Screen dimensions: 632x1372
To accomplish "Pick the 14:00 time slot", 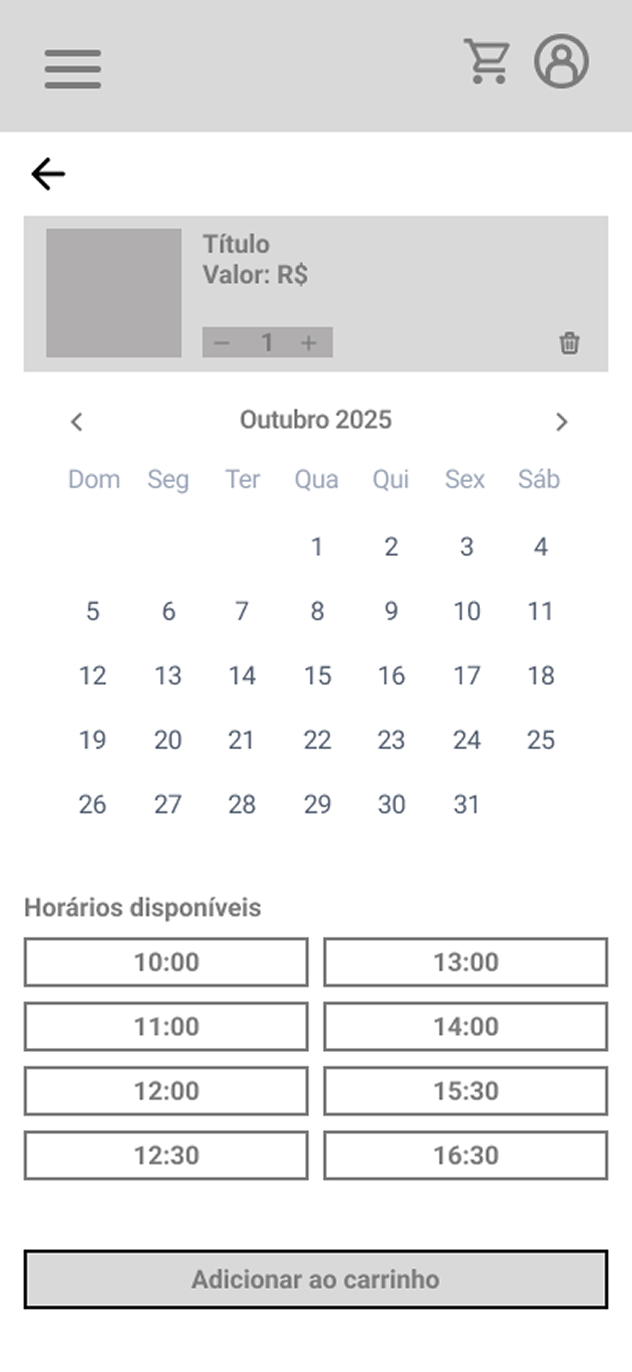I will pos(465,1026).
